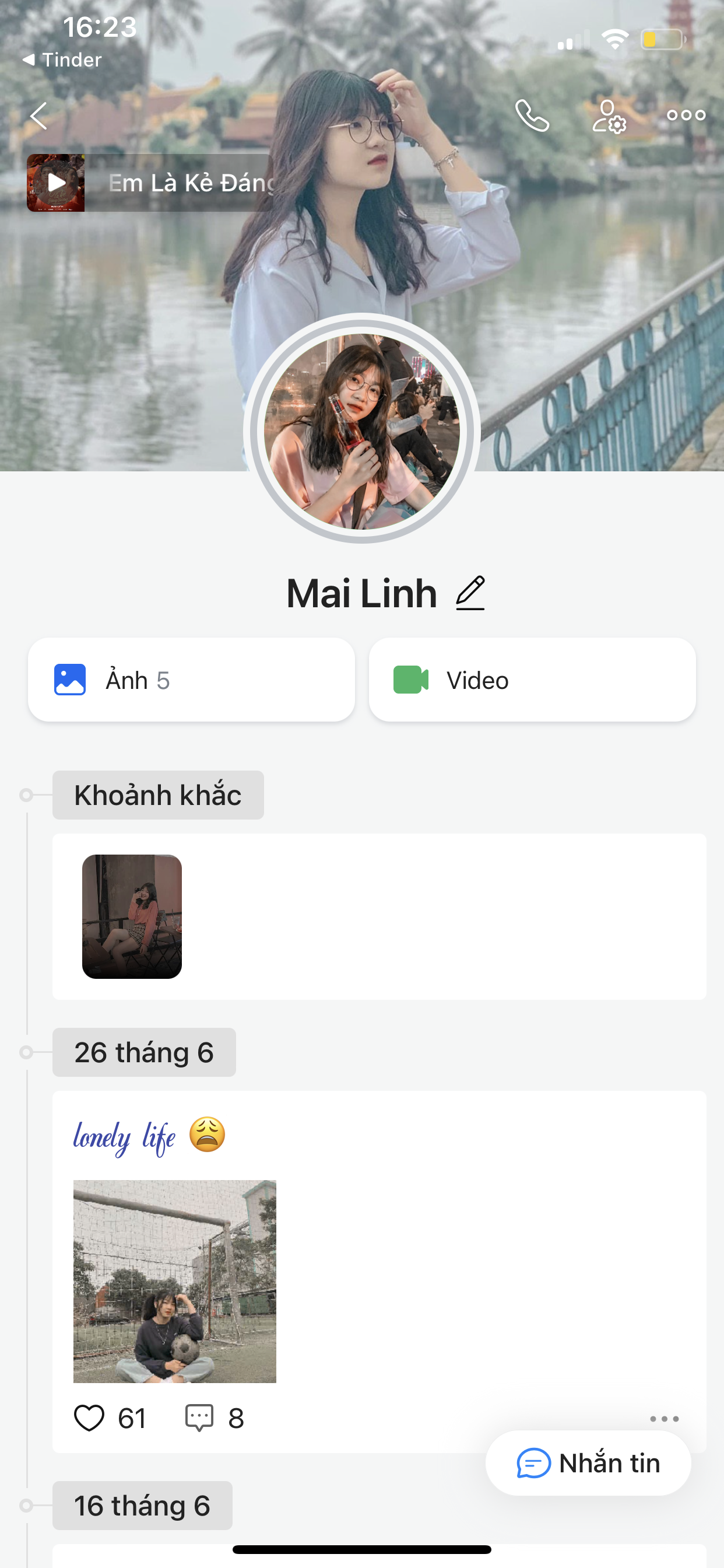View Mai Linh's circular avatar photo
Image resolution: width=724 pixels, height=1568 pixels.
coord(362,431)
